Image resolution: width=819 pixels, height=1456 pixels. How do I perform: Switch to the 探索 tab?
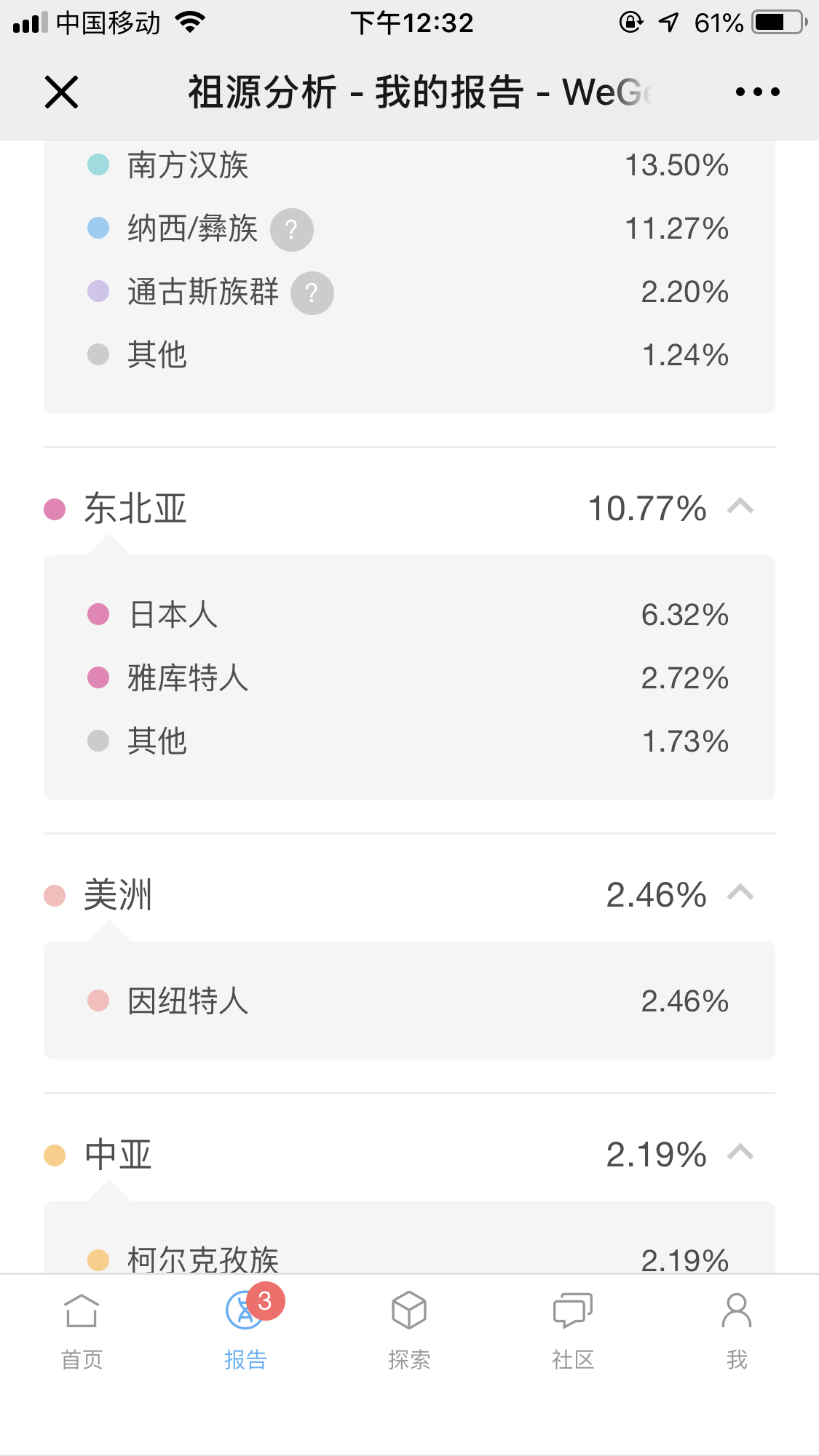(x=409, y=1332)
